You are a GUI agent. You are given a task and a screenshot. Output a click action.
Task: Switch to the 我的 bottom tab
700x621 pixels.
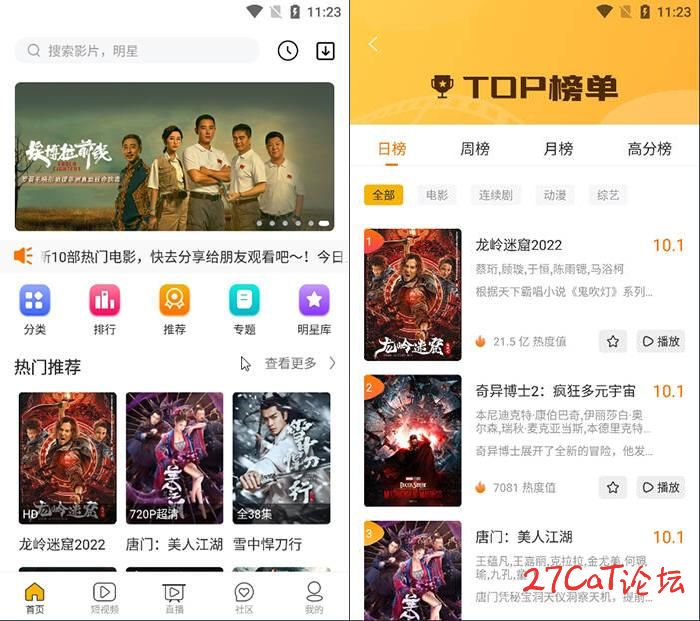314,597
